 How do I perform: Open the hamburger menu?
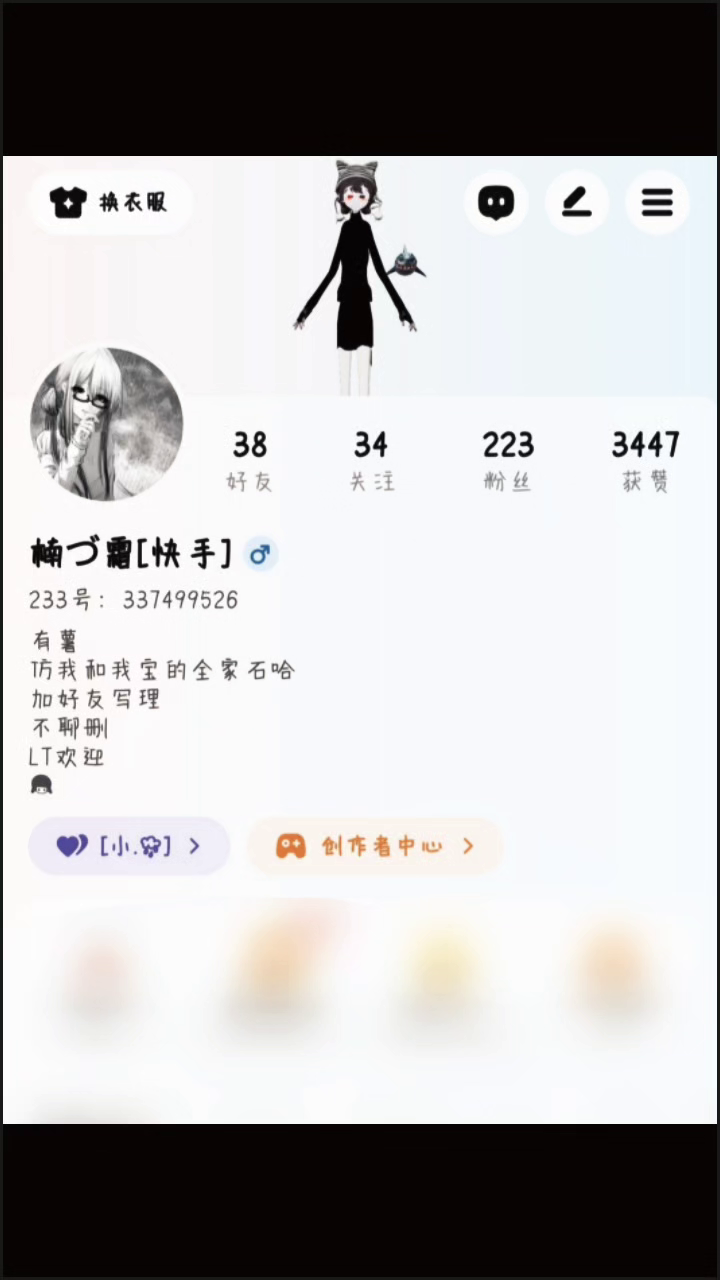657,203
